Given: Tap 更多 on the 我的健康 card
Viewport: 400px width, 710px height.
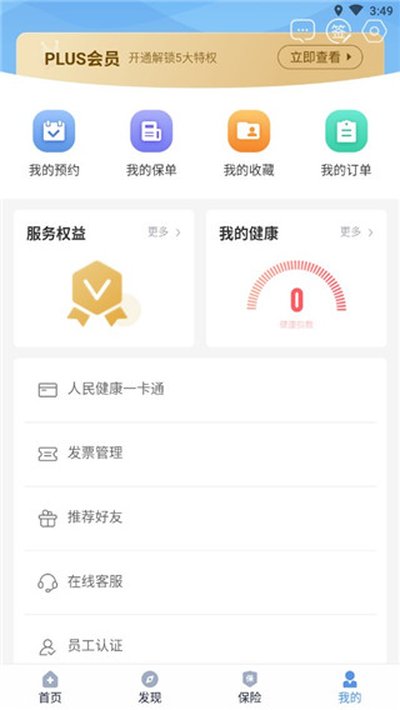Looking at the screenshot, I should tap(357, 232).
